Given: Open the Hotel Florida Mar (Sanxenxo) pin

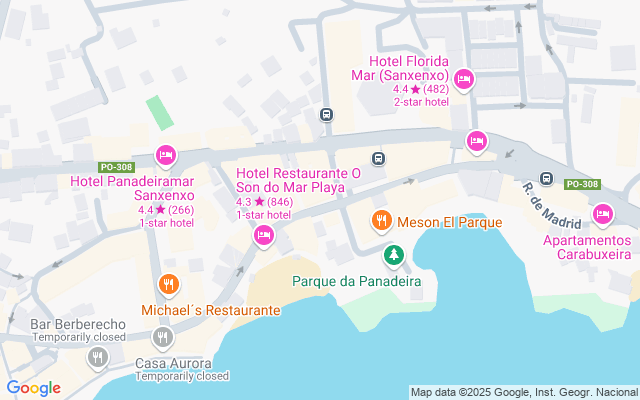Looking at the screenshot, I should (x=464, y=80).
